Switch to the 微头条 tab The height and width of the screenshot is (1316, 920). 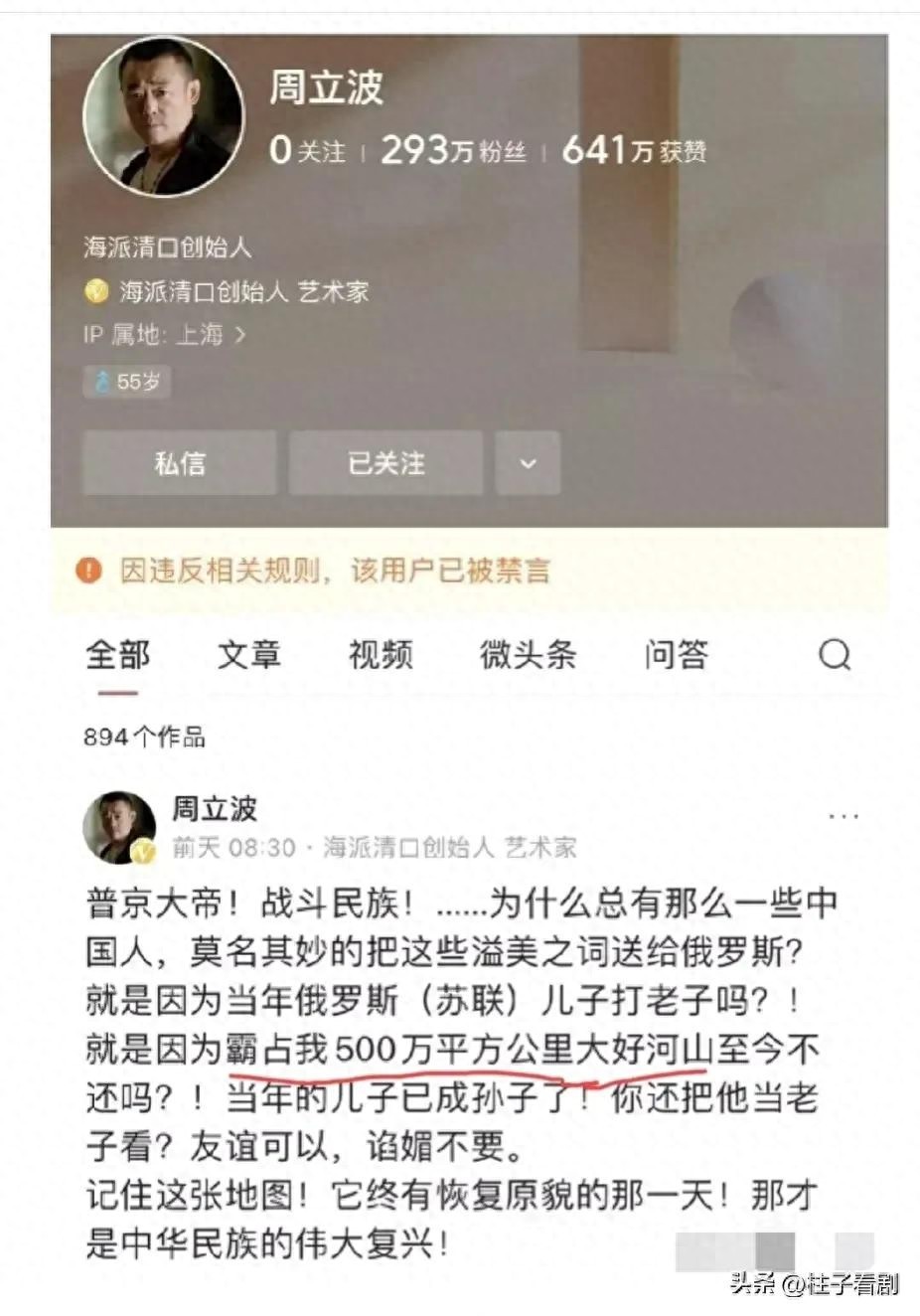(528, 654)
